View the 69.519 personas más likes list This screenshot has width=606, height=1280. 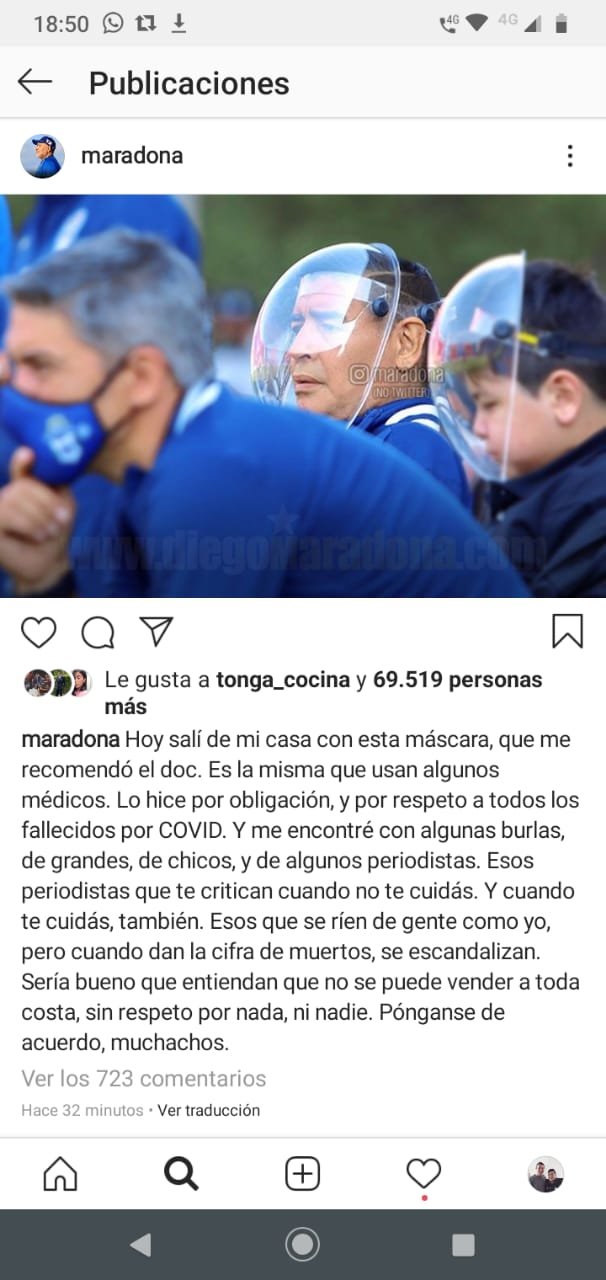(457, 680)
